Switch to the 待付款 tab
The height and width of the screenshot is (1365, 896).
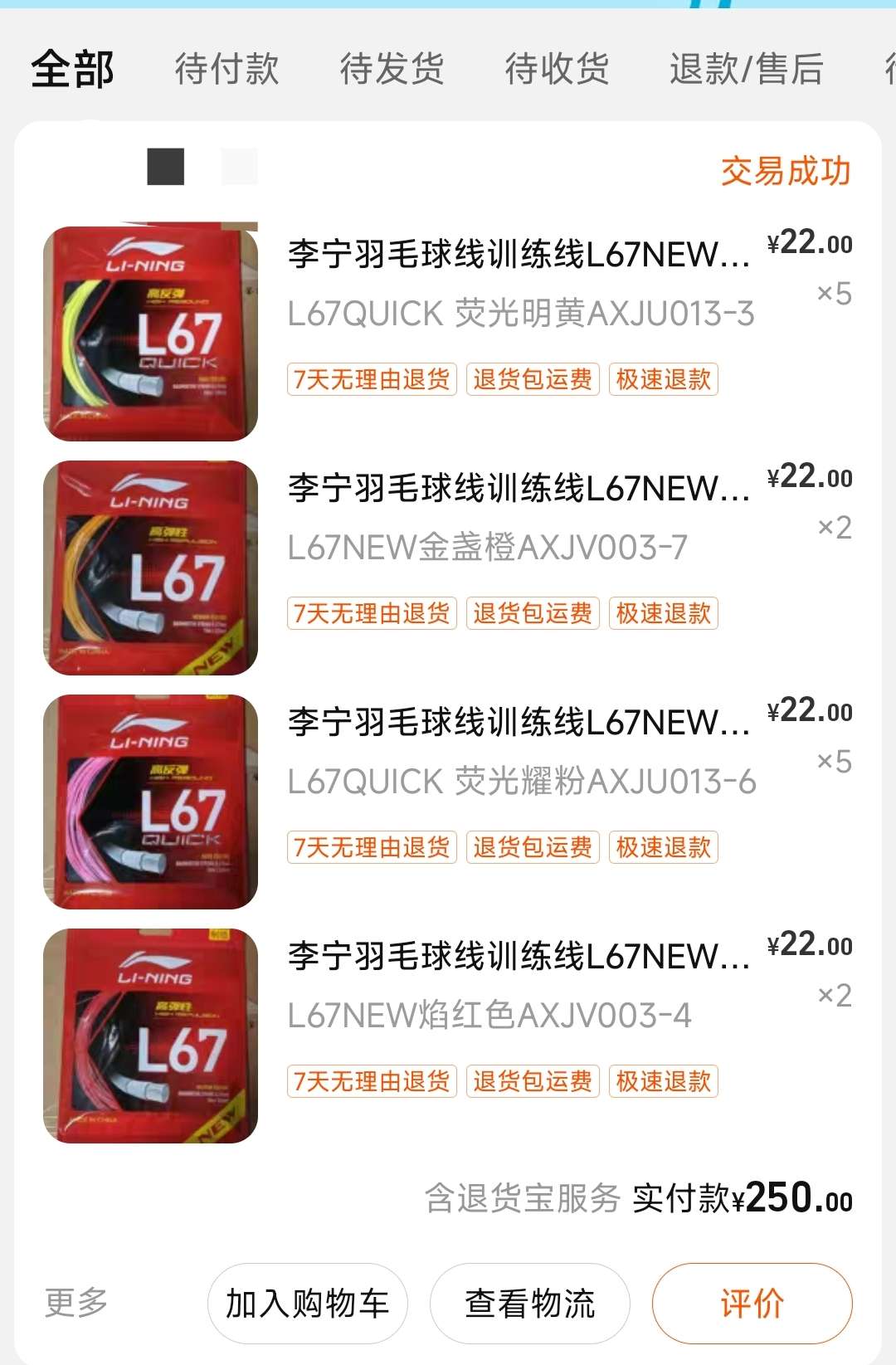[226, 69]
